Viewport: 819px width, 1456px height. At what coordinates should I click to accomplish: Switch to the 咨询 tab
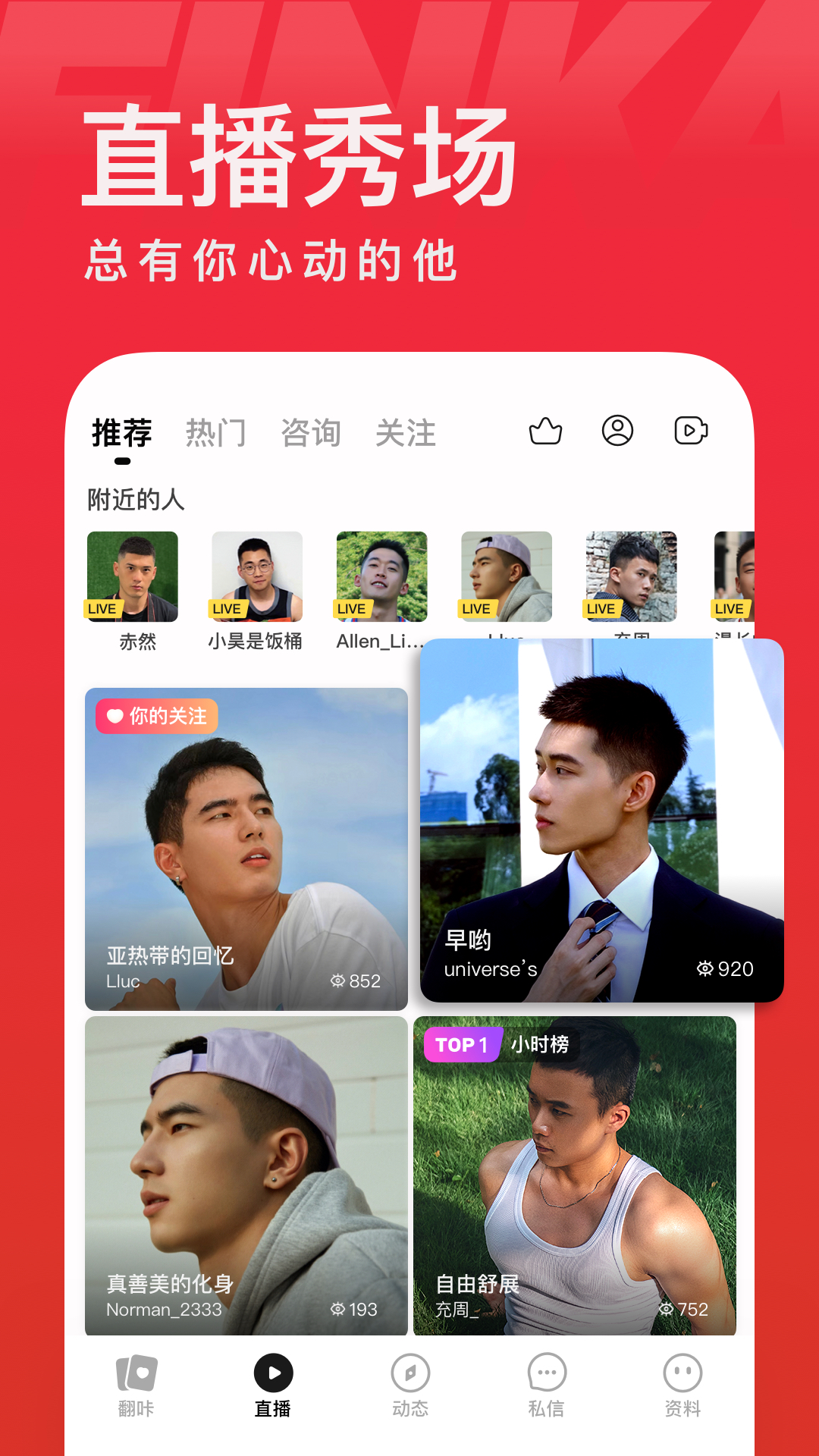pyautogui.click(x=312, y=432)
